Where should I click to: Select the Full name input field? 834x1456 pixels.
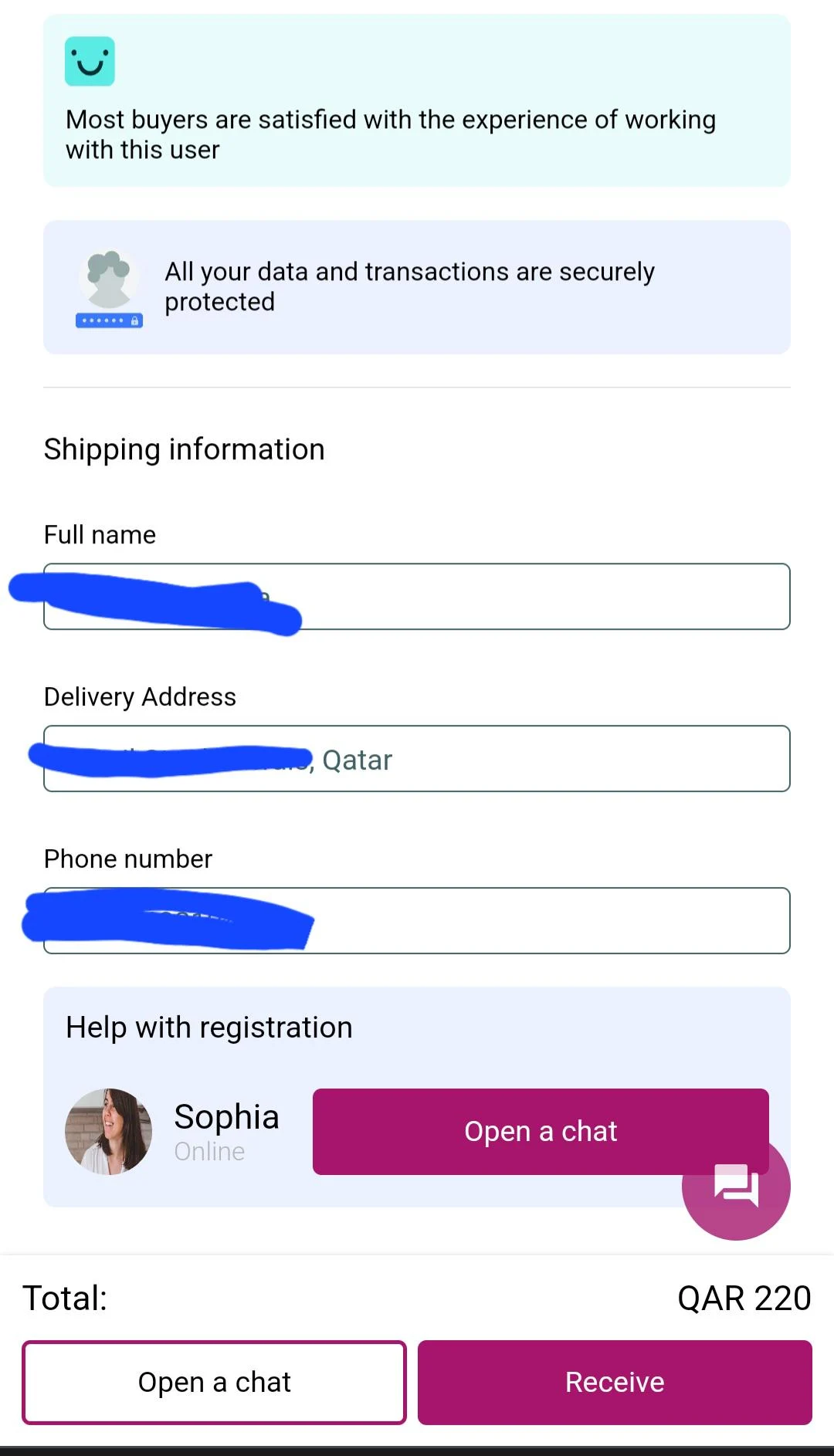[417, 597]
